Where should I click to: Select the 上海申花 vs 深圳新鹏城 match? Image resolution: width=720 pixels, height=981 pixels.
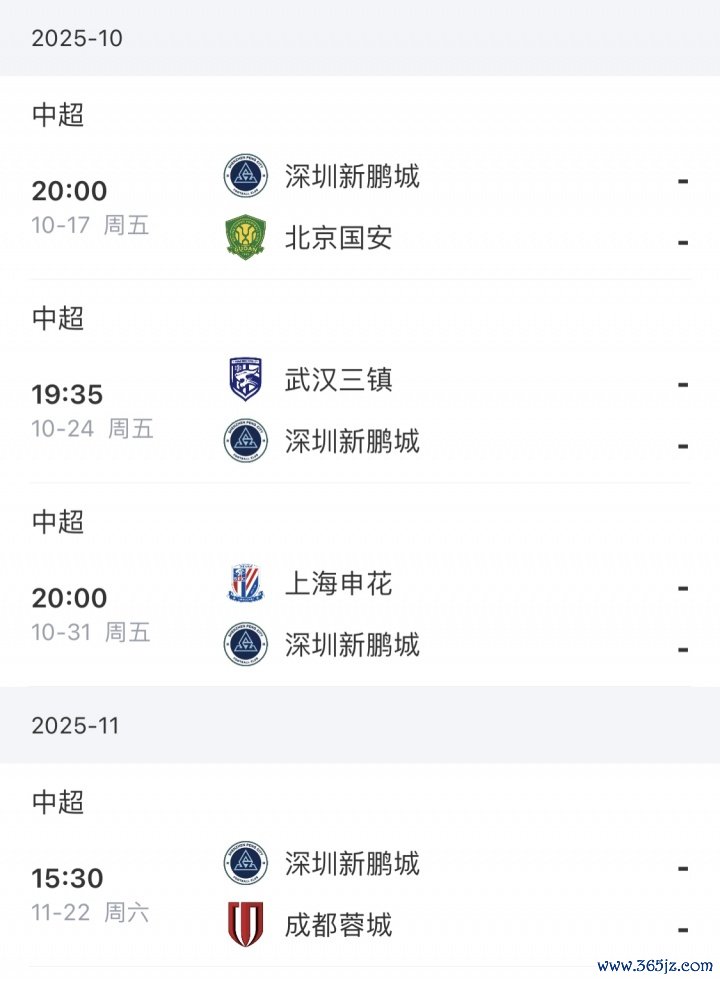[x=360, y=614]
